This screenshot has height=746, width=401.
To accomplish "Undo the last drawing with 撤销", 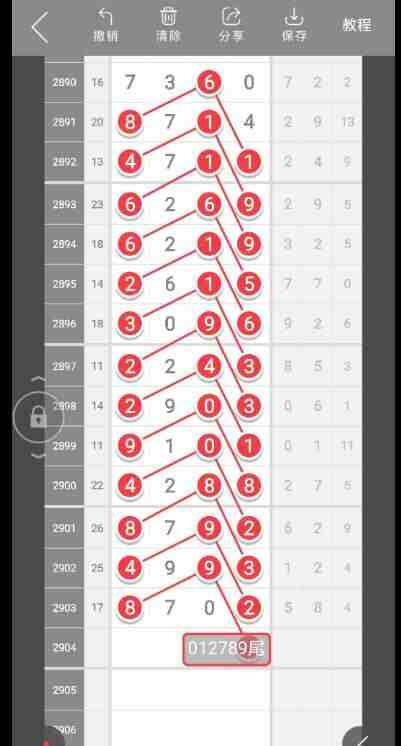I will tap(106, 25).
